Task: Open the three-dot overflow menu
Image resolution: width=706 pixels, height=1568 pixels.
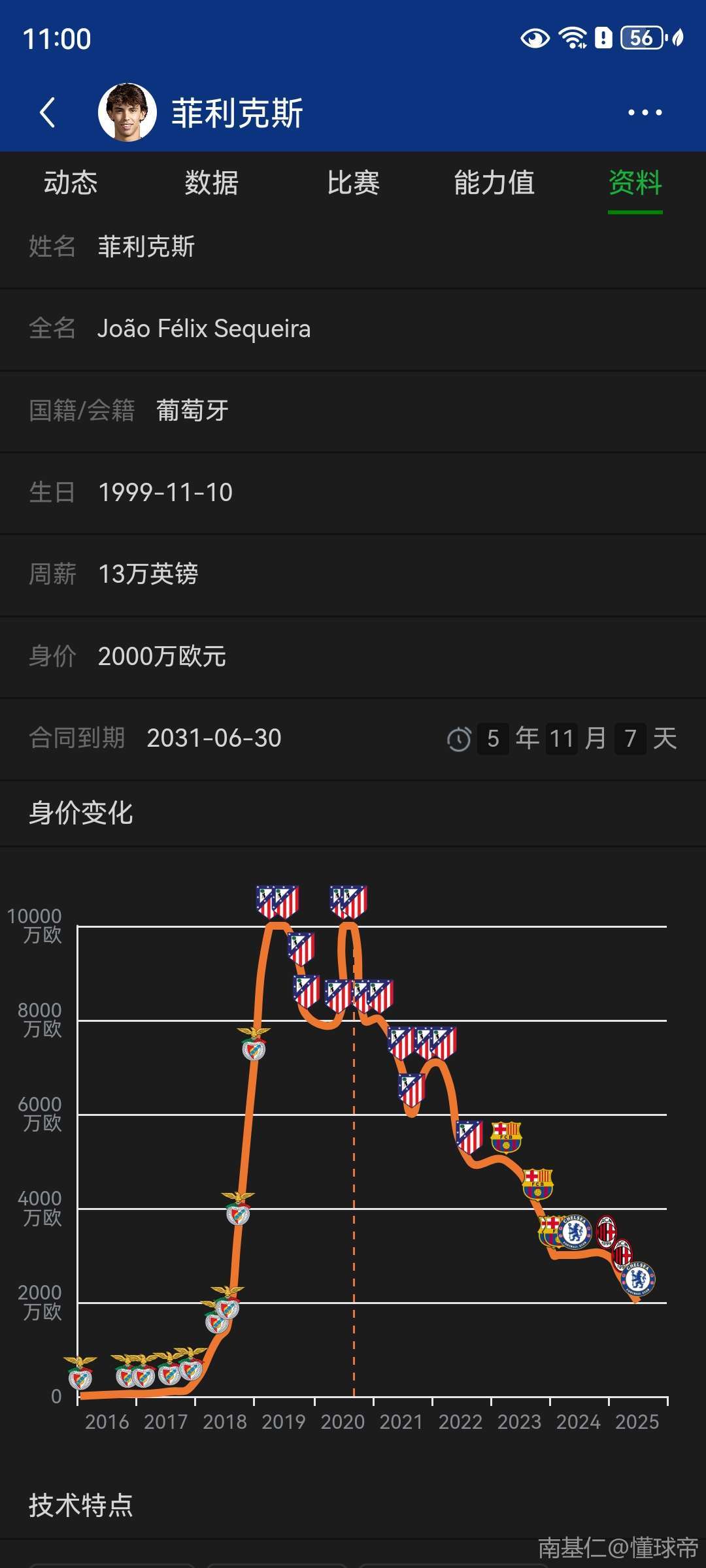Action: [645, 112]
